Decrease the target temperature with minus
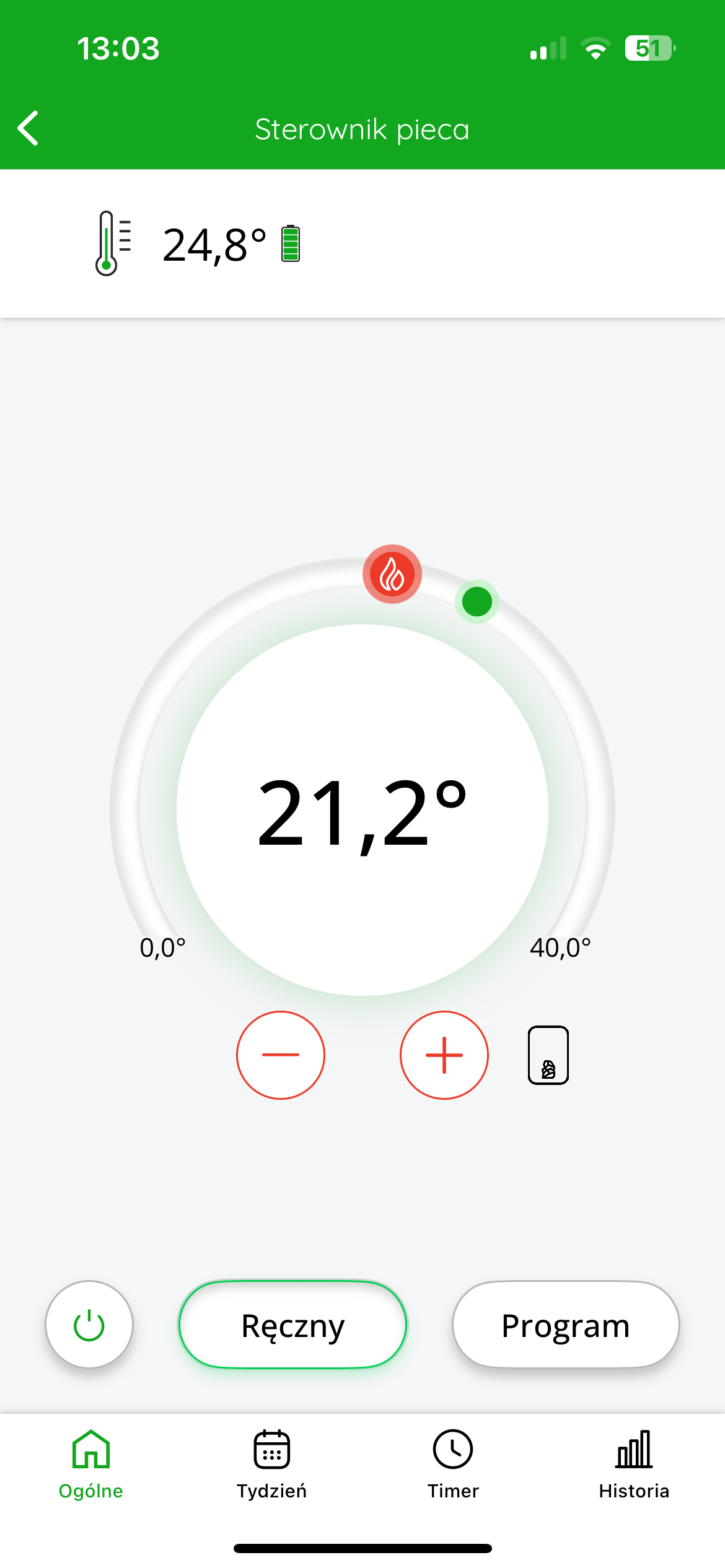Viewport: 725px width, 1568px height. pos(281,1055)
